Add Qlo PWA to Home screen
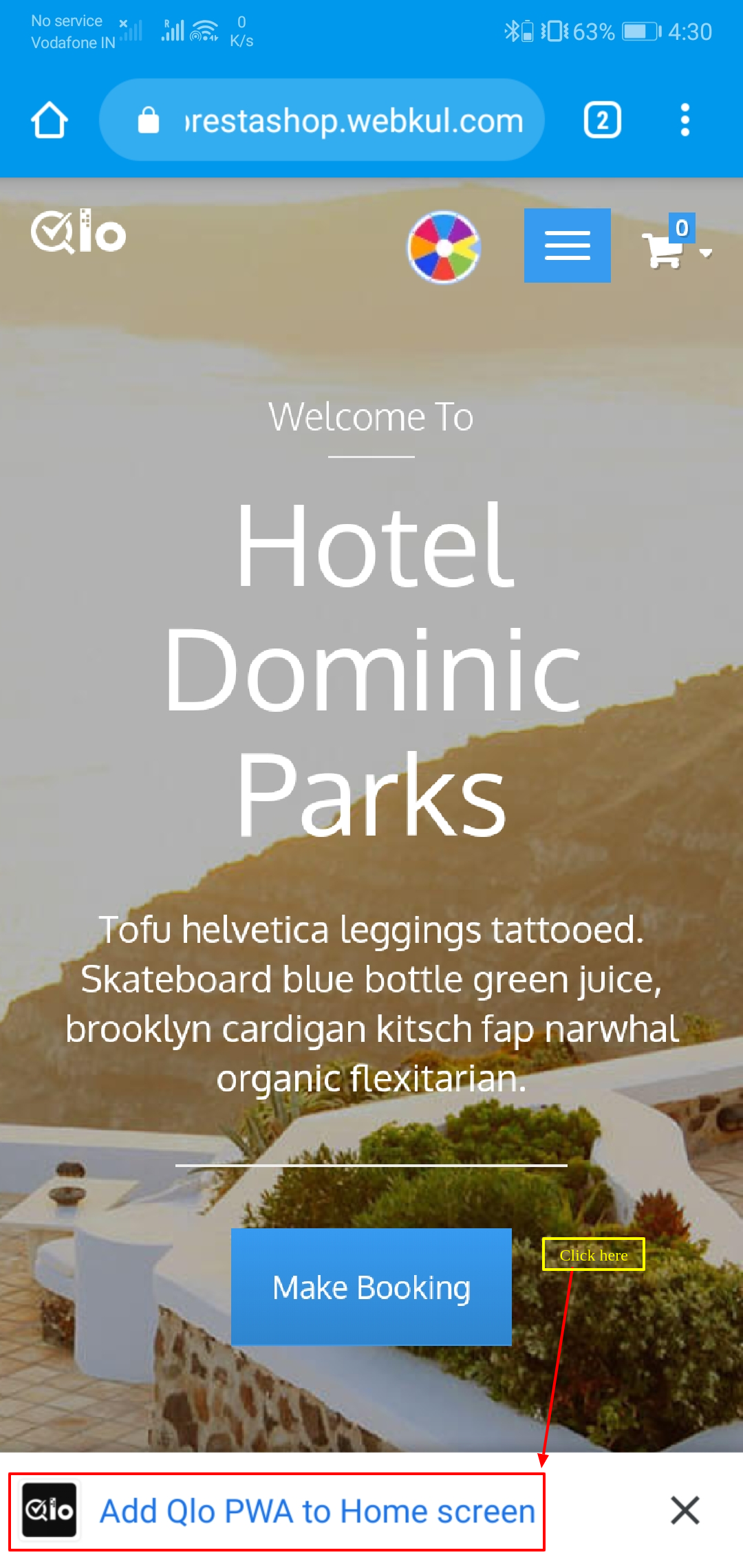Image resolution: width=743 pixels, height=1568 pixels. 316,1512
